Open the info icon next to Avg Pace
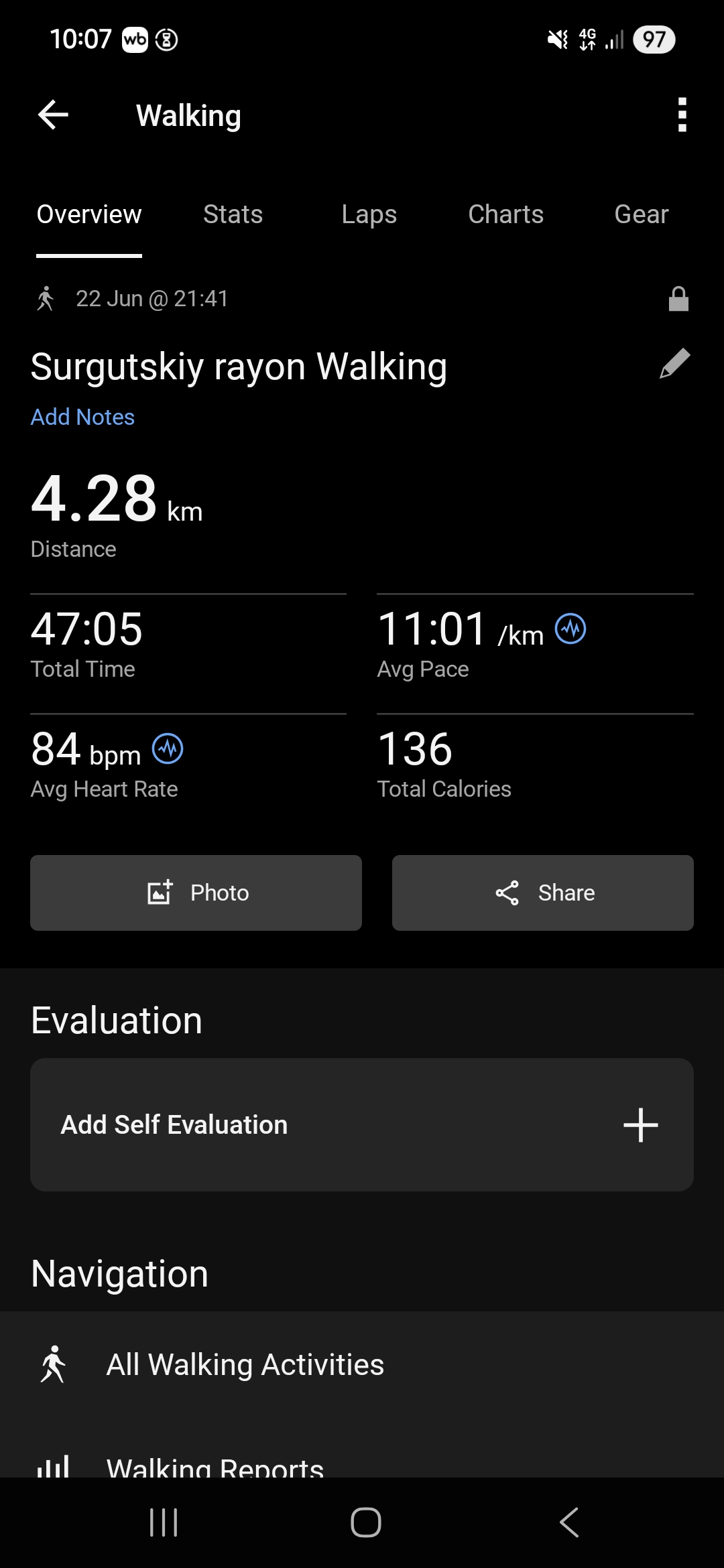Viewport: 724px width, 1568px height. (570, 629)
